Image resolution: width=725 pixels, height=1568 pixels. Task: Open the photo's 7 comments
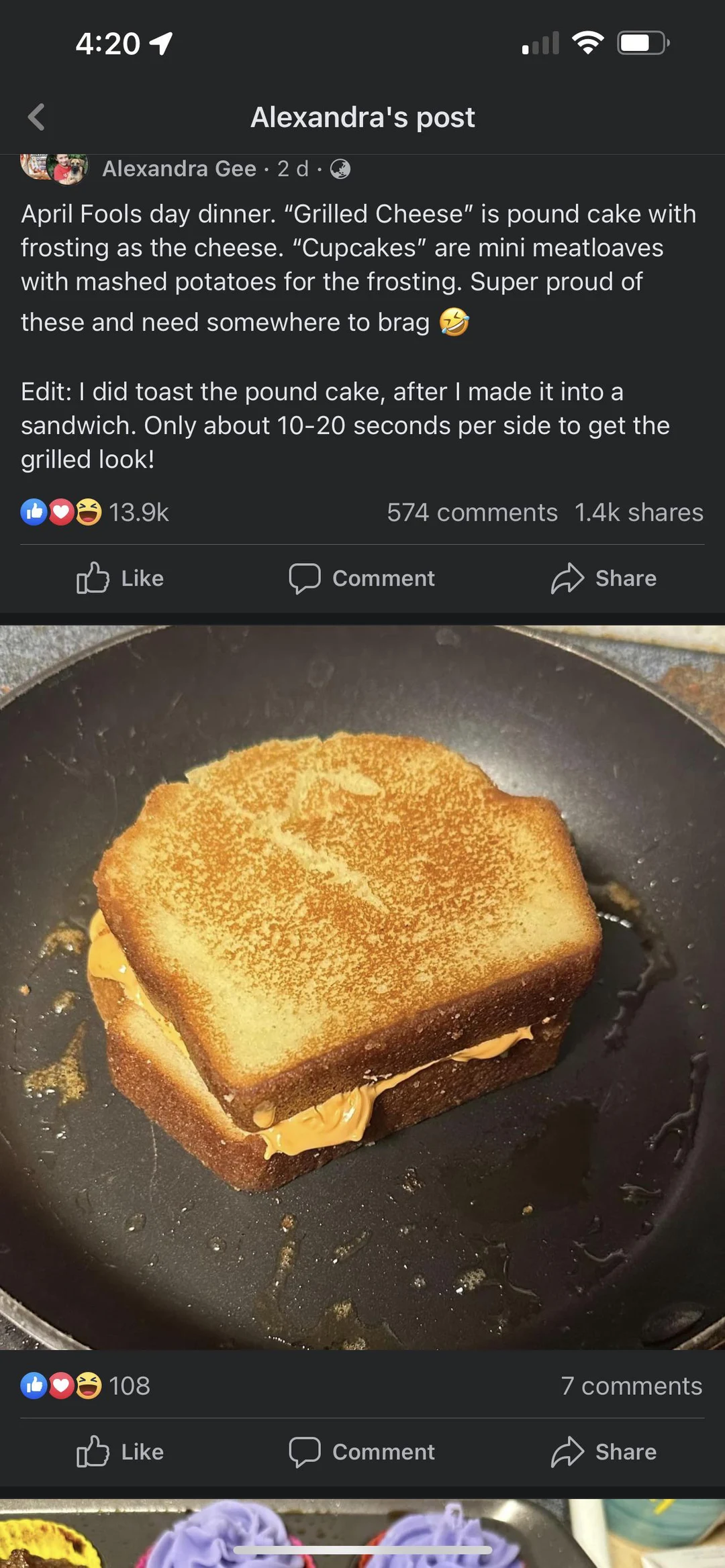[x=631, y=1386]
